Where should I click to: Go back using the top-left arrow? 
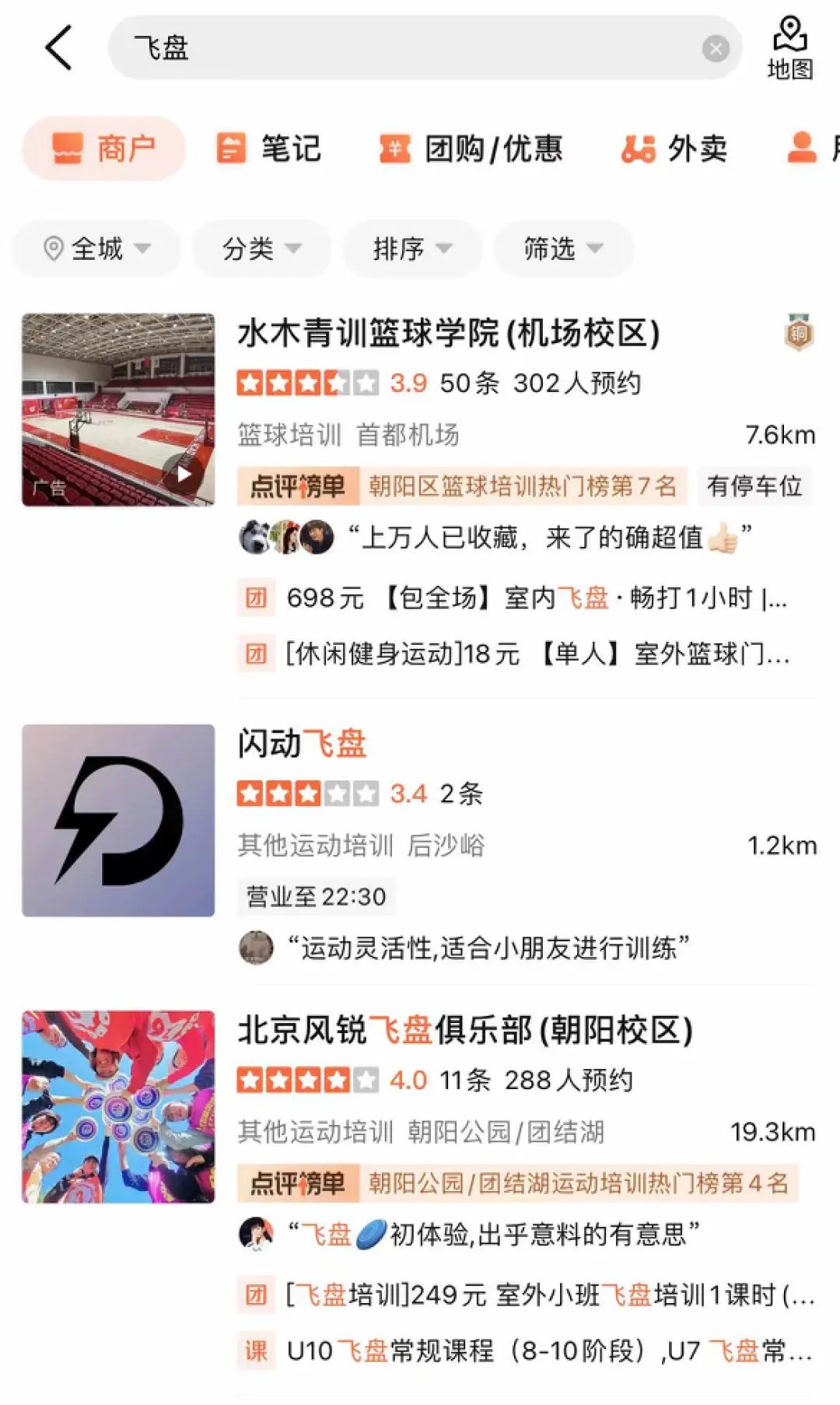click(59, 47)
